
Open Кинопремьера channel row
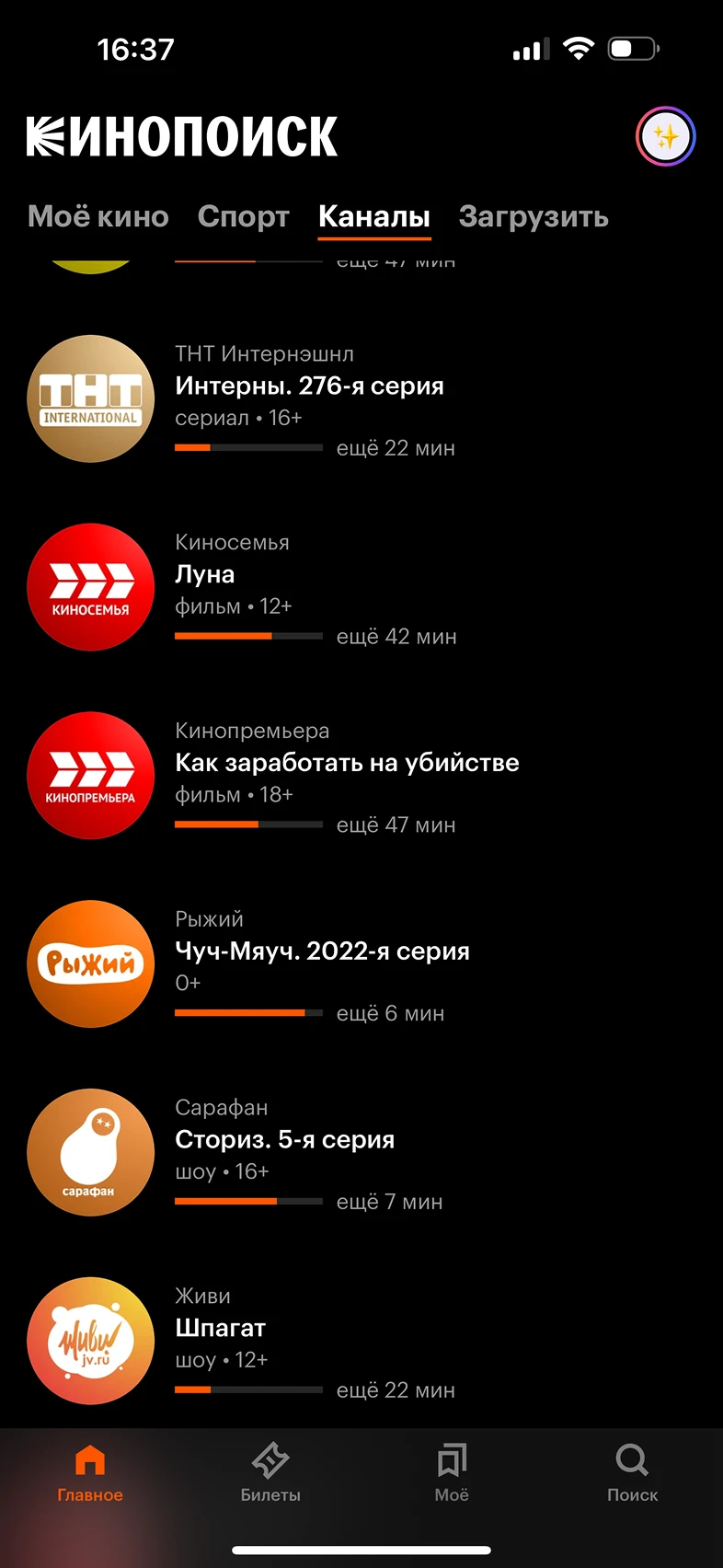(x=361, y=776)
